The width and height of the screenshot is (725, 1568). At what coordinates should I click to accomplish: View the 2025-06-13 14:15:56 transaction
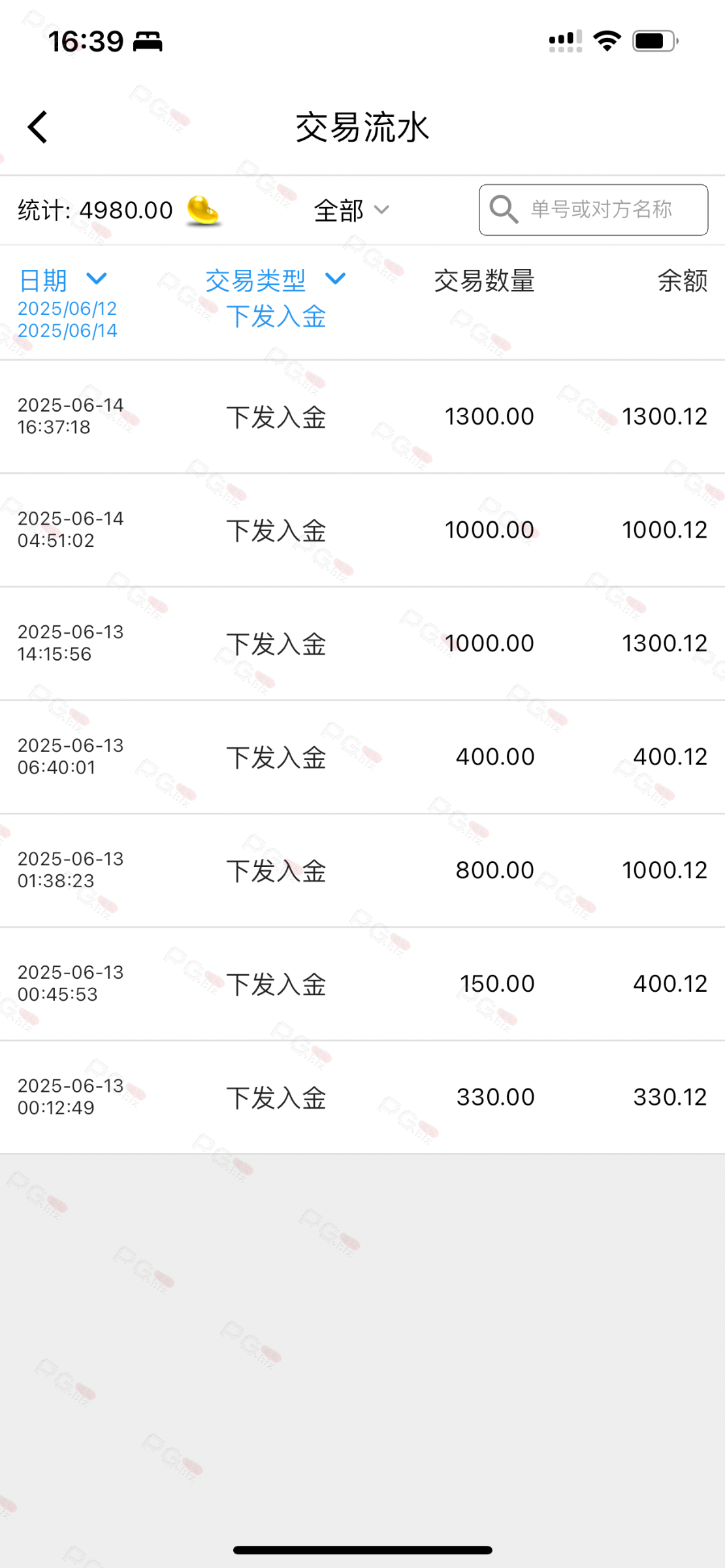[362, 644]
